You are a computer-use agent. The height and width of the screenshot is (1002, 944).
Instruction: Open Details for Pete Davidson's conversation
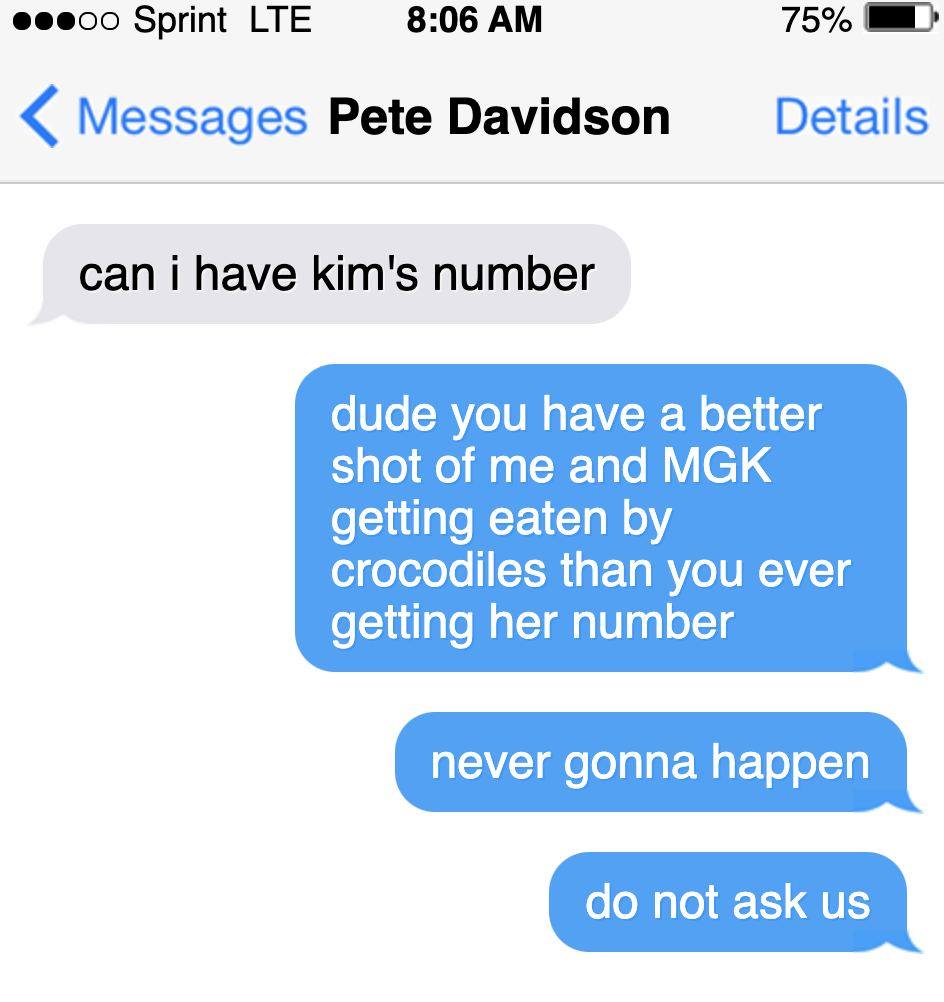click(851, 118)
